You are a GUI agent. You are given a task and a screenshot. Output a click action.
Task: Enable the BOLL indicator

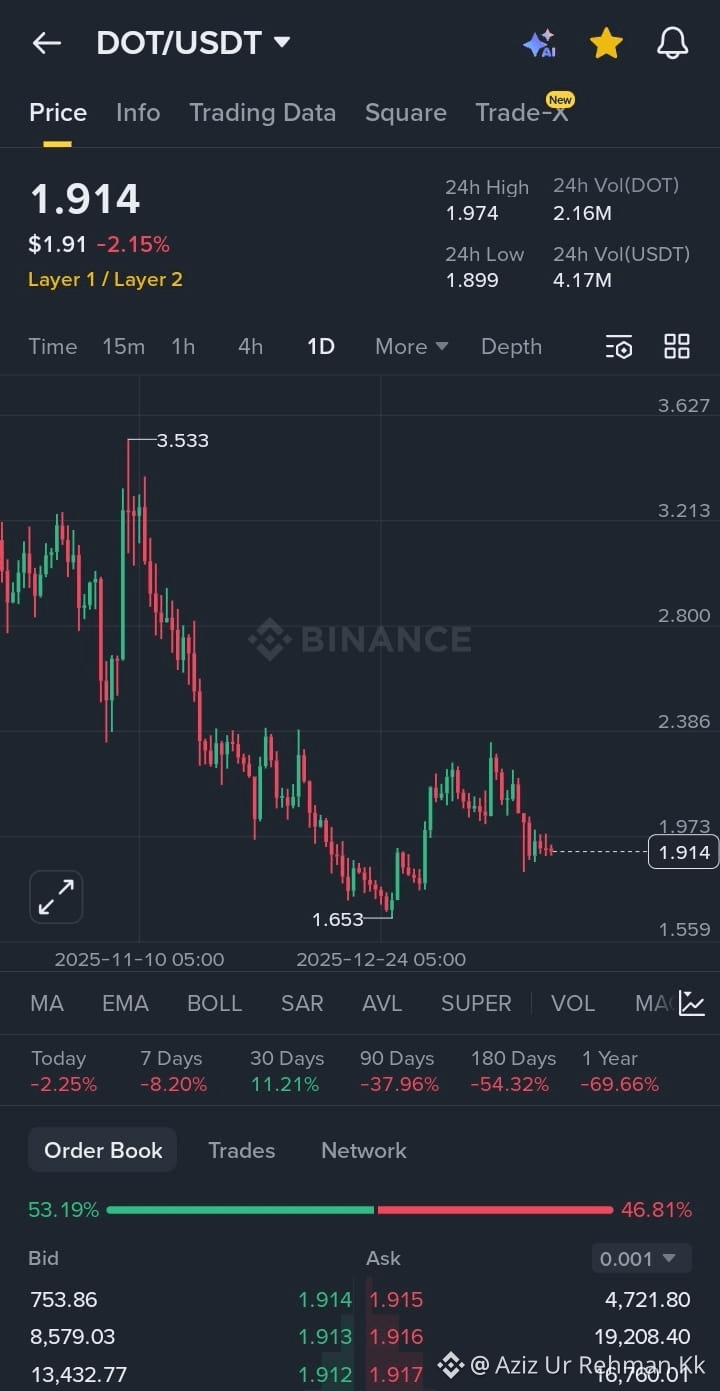pos(214,1003)
